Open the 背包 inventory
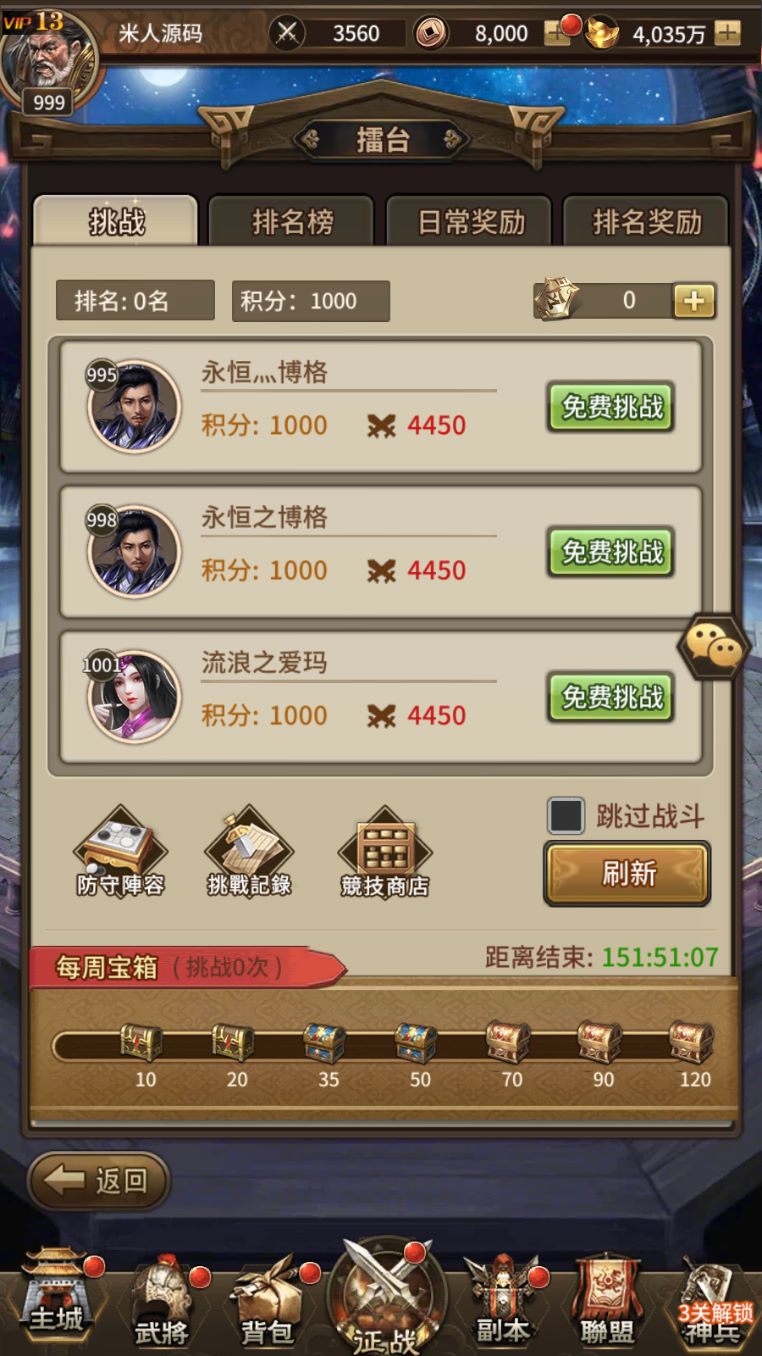 tap(267, 1304)
